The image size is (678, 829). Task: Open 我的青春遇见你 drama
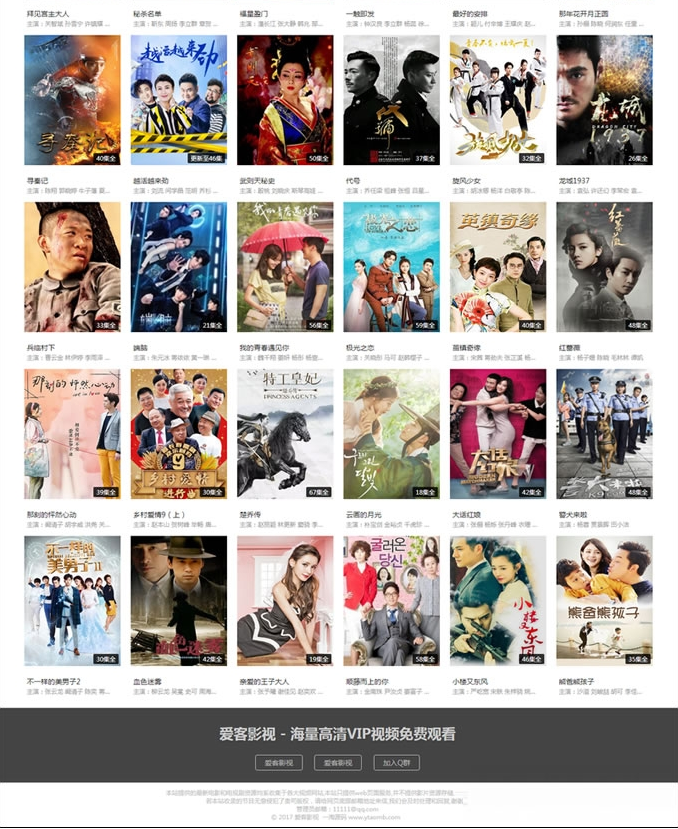(285, 267)
